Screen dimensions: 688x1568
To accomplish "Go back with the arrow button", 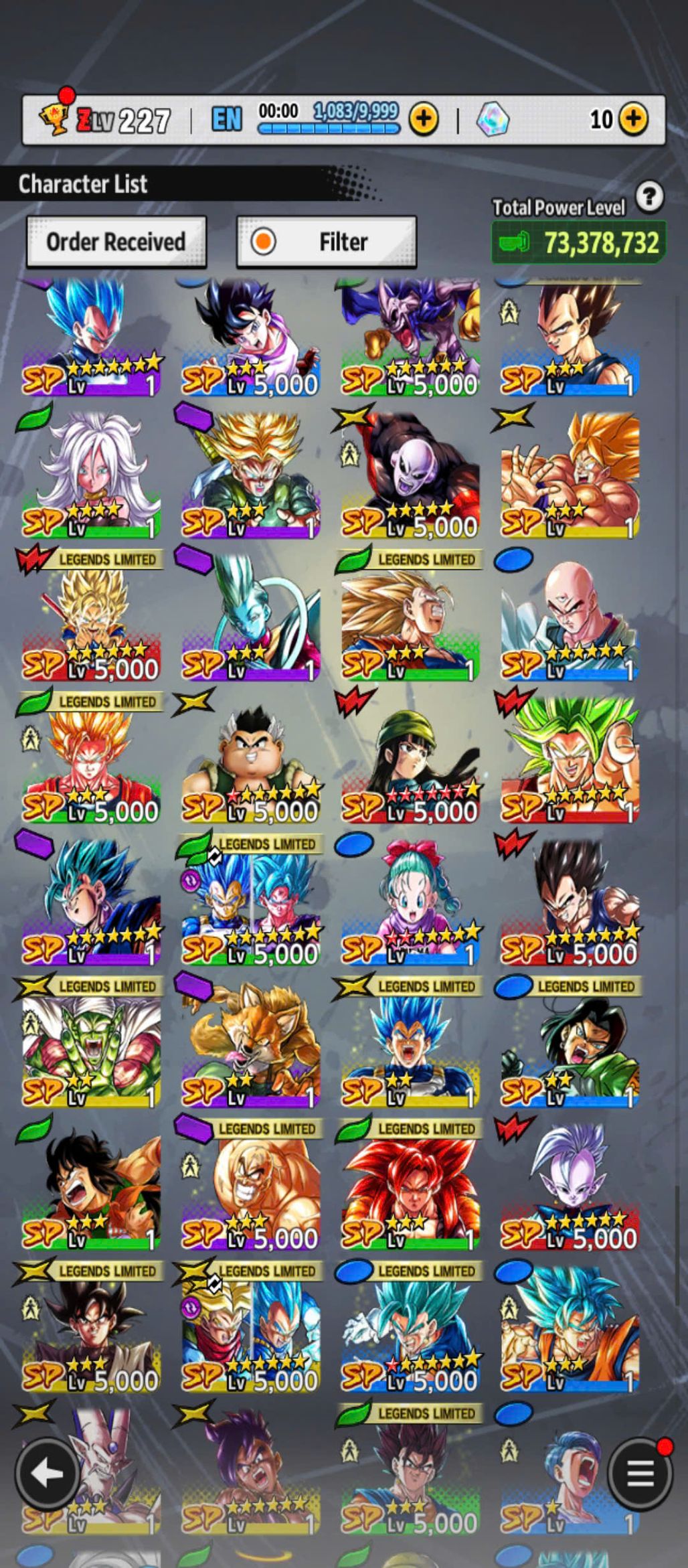I will 47,1474.
